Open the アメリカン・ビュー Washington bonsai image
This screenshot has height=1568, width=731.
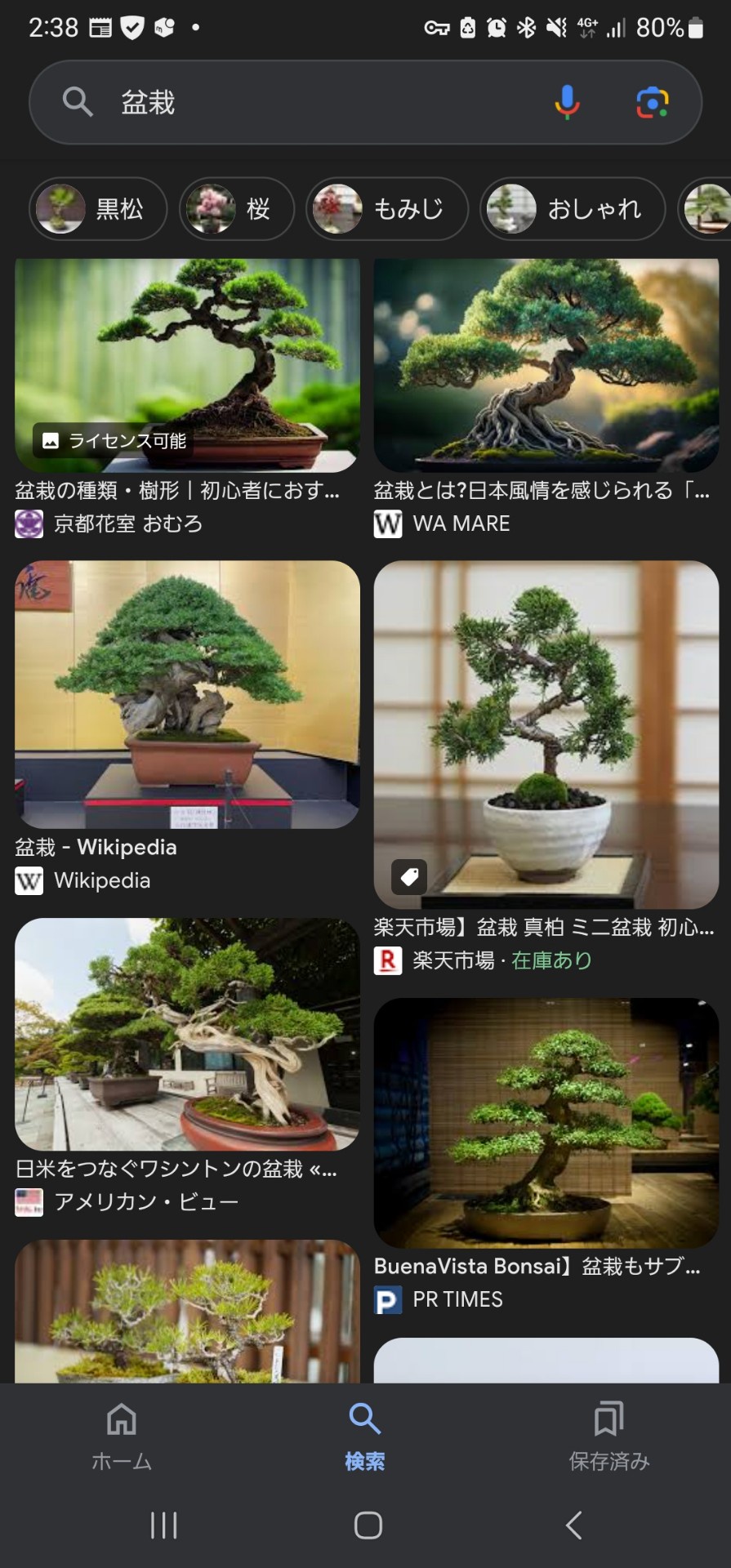click(x=187, y=1034)
